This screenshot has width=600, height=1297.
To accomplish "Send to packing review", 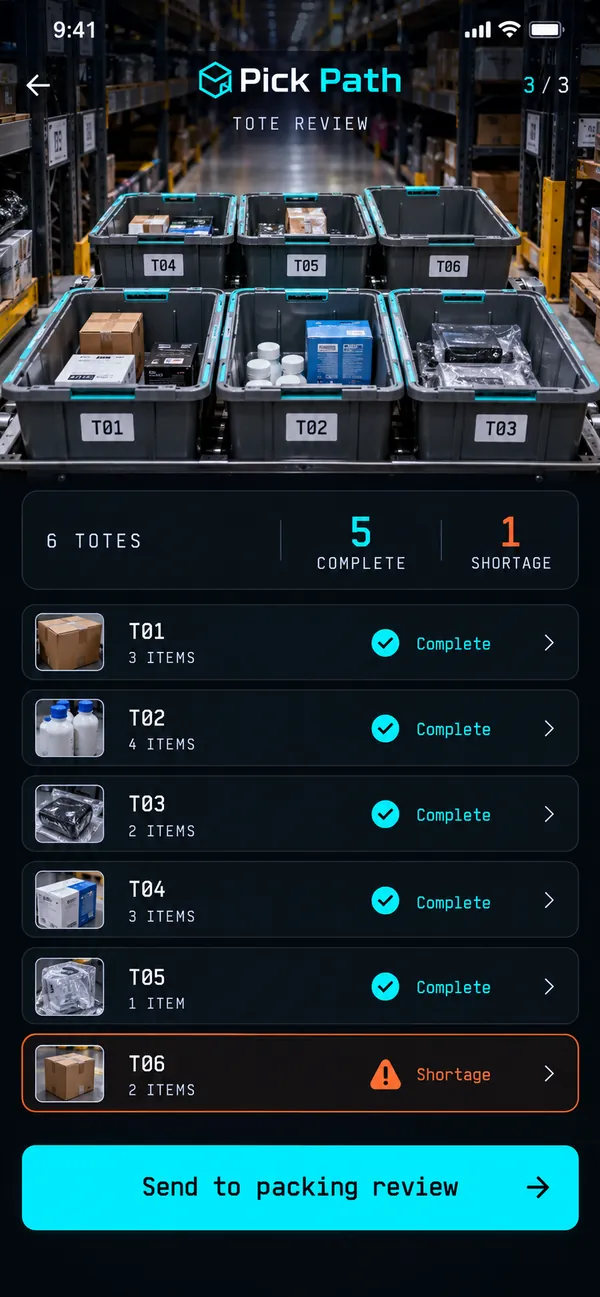I will click(x=300, y=1187).
